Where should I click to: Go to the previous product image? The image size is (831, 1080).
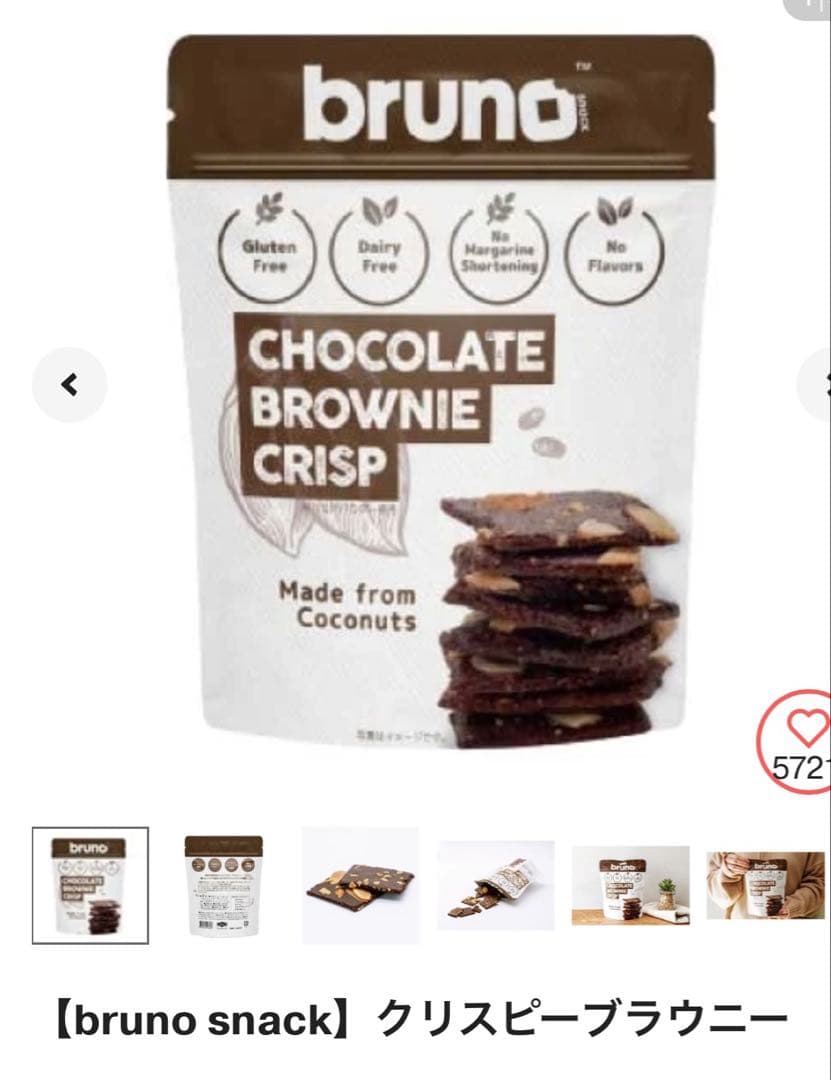click(x=69, y=384)
